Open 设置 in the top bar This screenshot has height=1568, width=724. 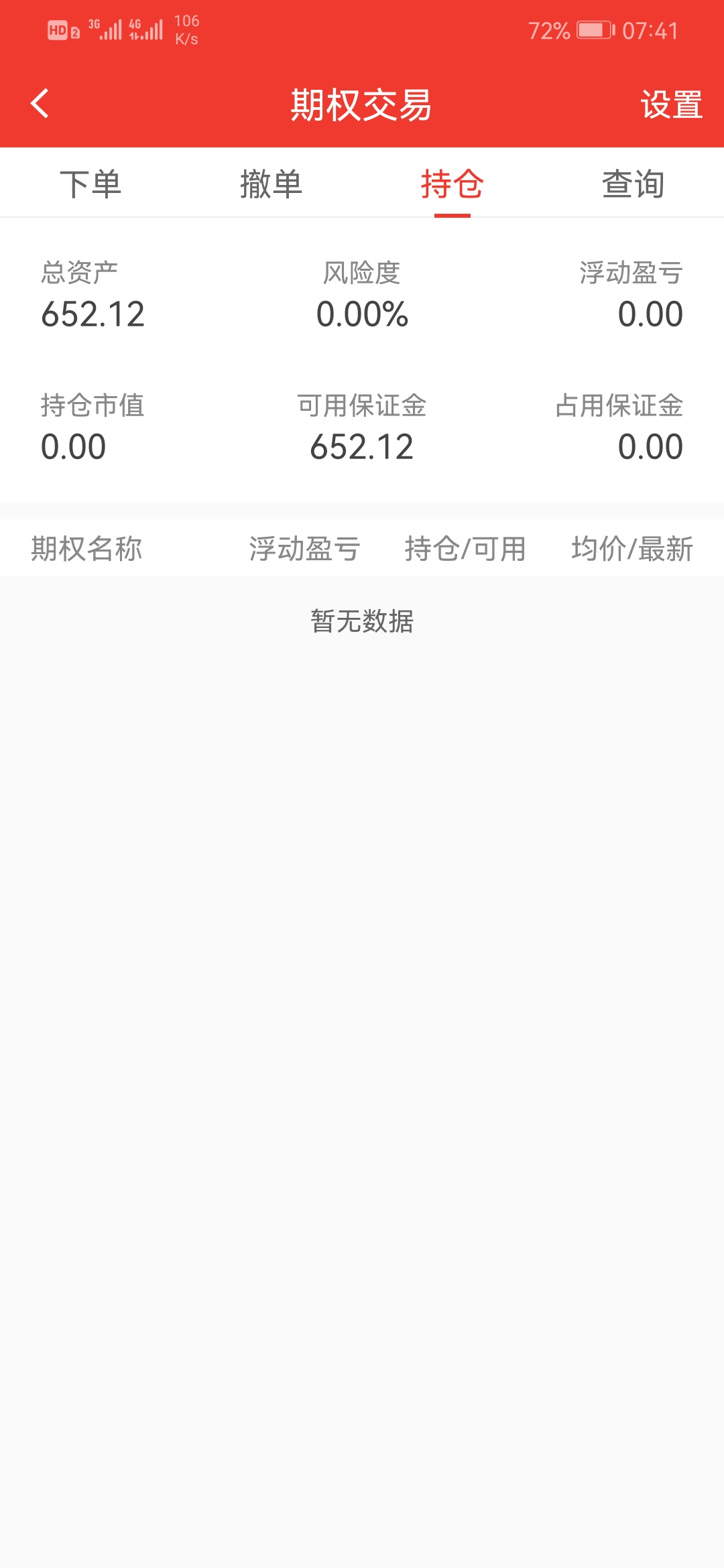pyautogui.click(x=671, y=105)
